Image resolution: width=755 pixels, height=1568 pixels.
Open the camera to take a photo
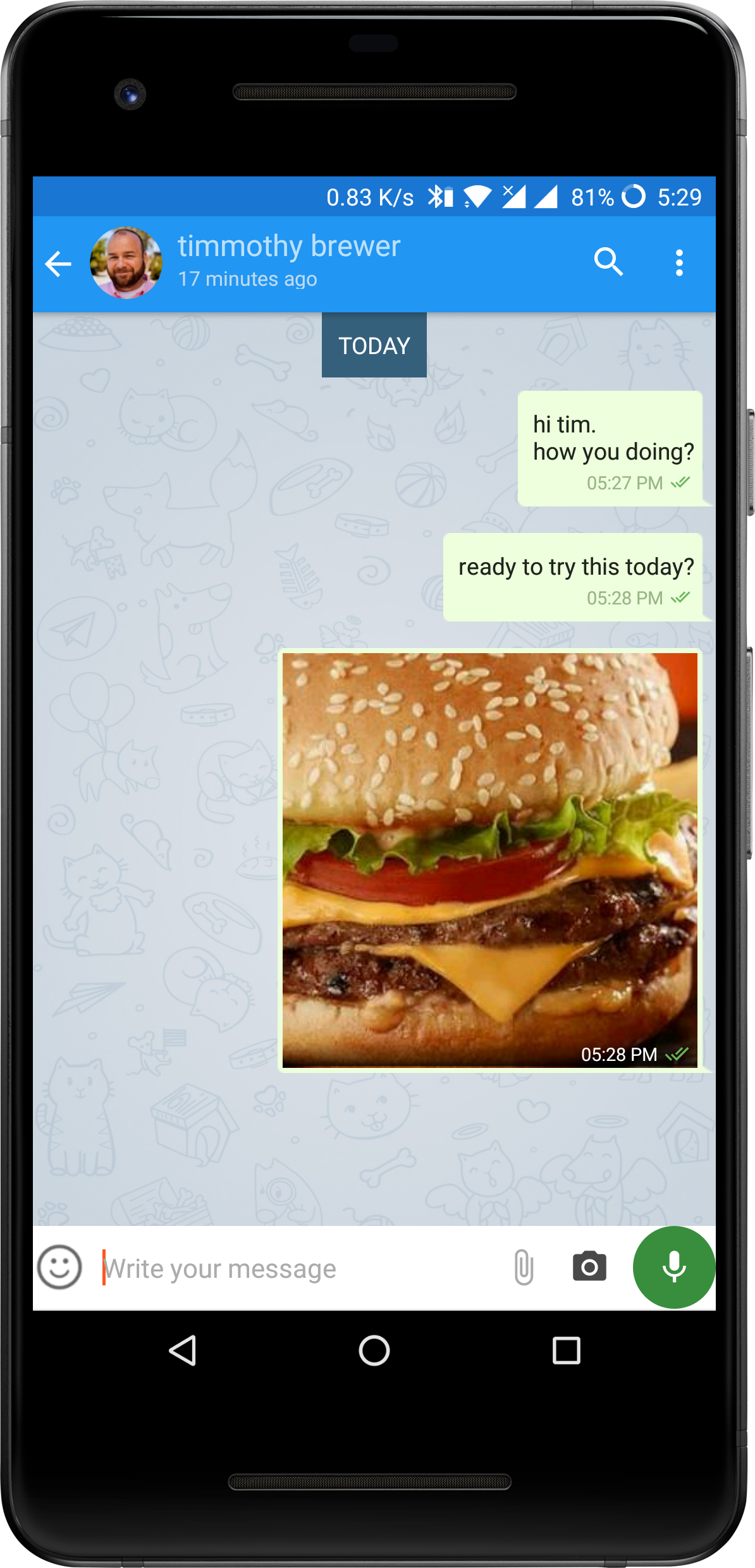(x=589, y=1266)
